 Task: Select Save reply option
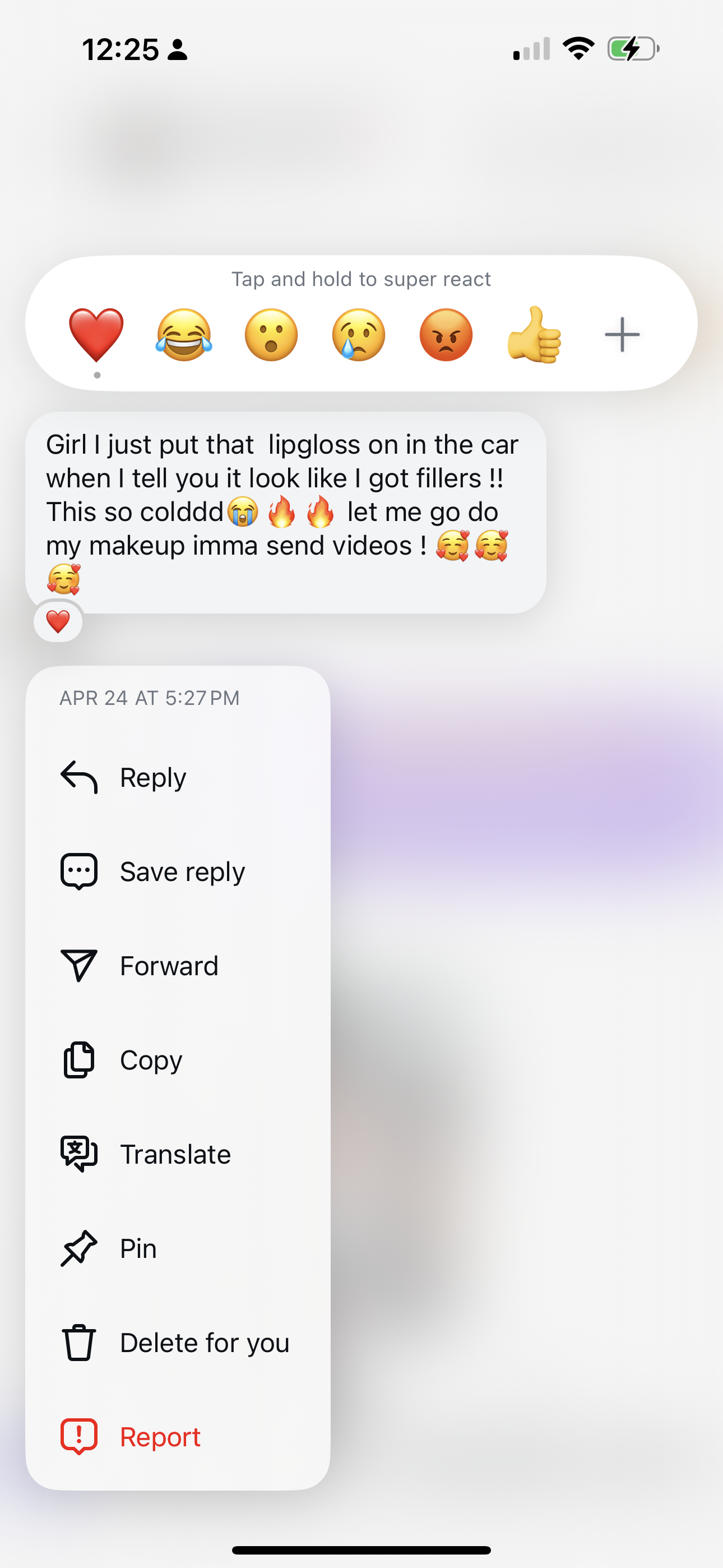click(182, 871)
